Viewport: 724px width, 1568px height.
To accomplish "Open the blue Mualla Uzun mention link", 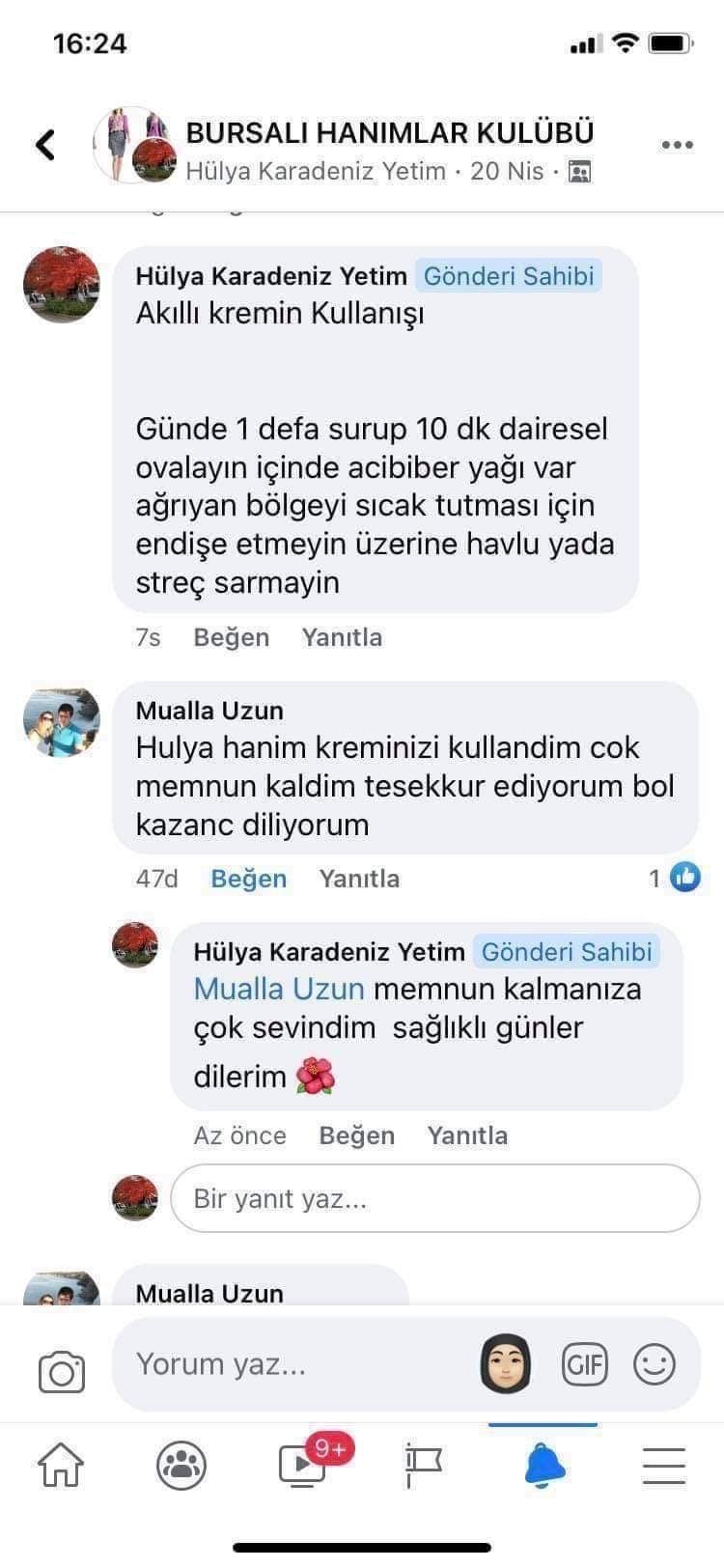I will tap(279, 989).
